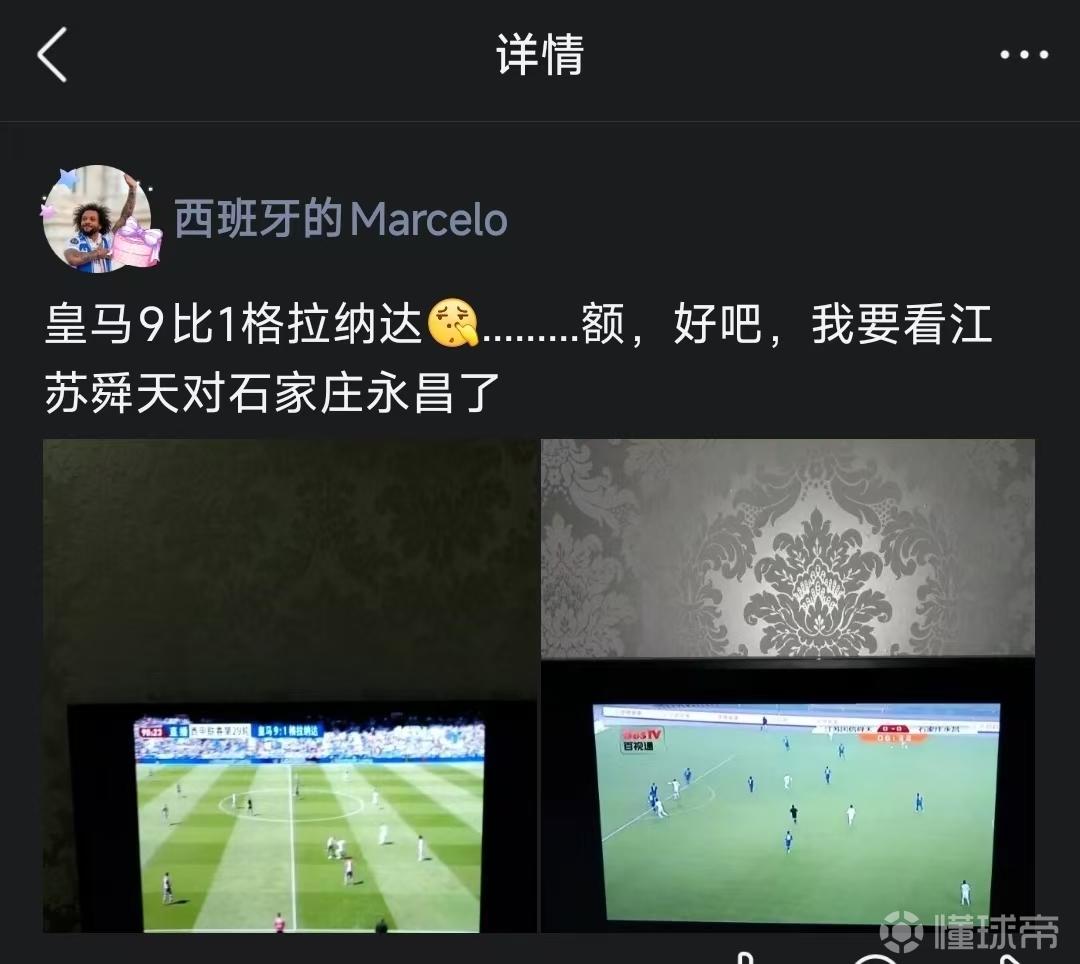Open 西班牙的Marcelo's profile avatar

tap(97, 219)
